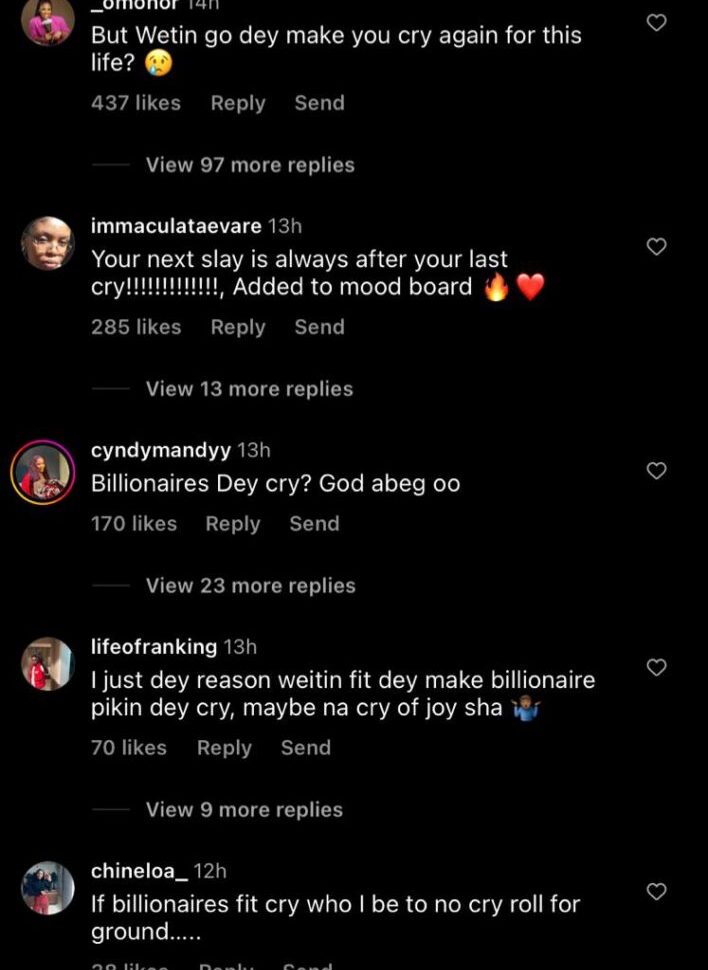Viewport: 708px width, 970px height.
Task: Like the comment from lifeofranking
Action: (656, 667)
